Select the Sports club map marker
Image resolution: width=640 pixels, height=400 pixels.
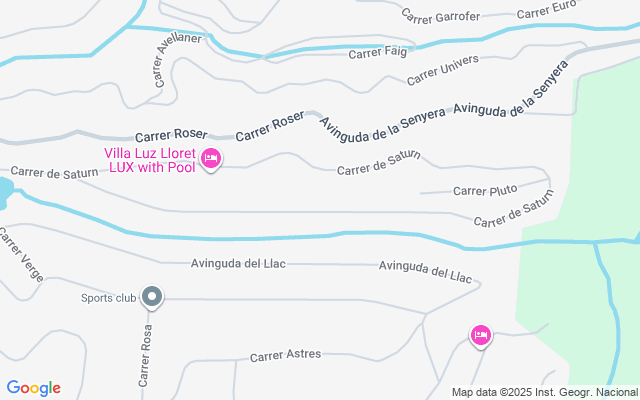click(x=152, y=296)
